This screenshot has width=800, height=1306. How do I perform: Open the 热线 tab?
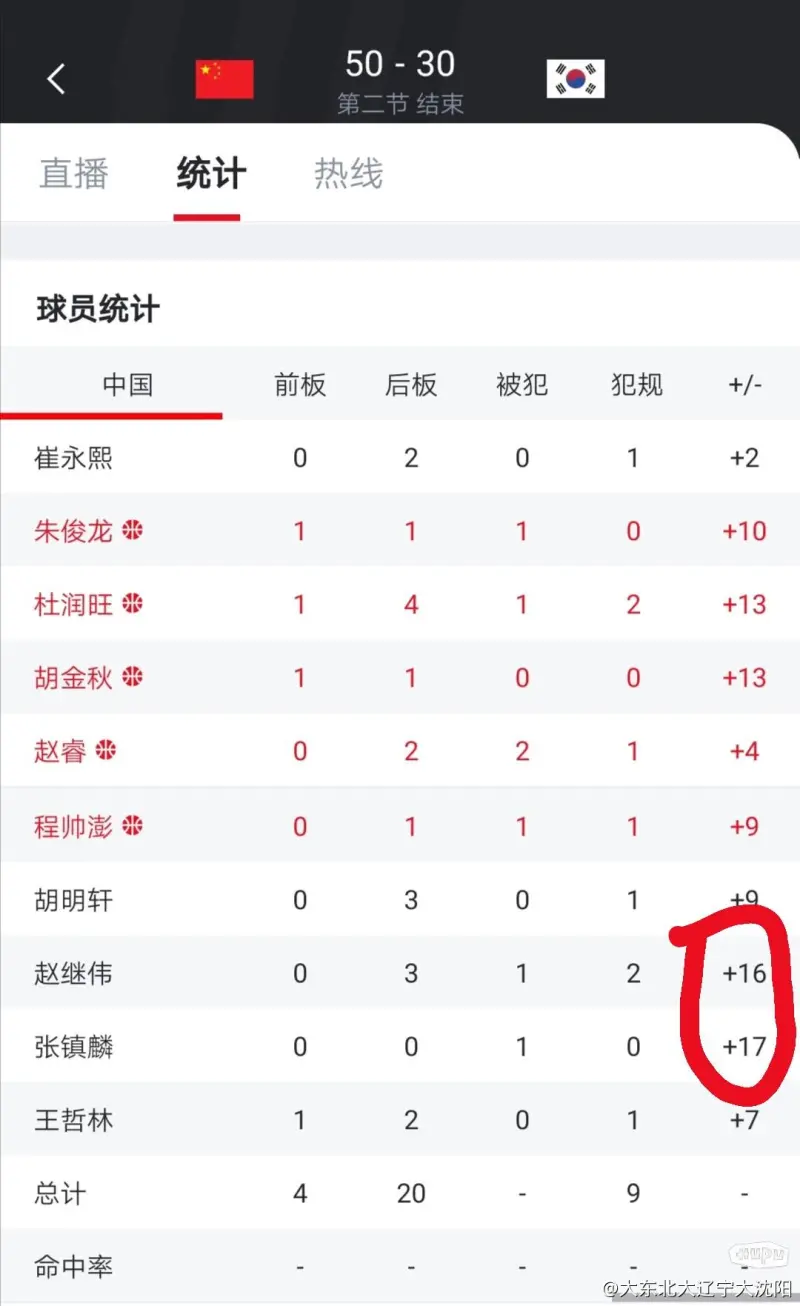point(349,173)
